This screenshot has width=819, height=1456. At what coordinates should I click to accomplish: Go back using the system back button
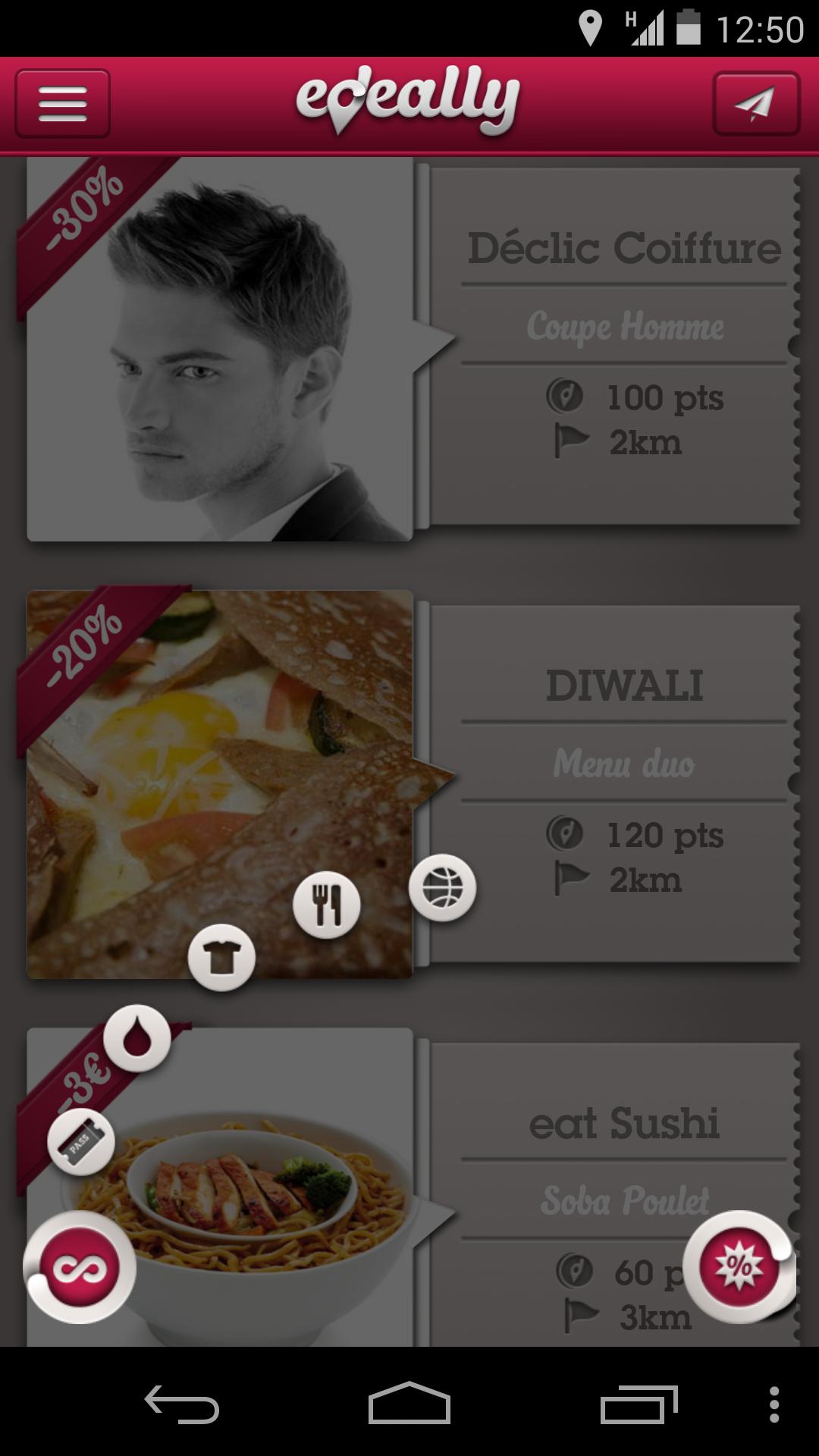click(182, 1404)
